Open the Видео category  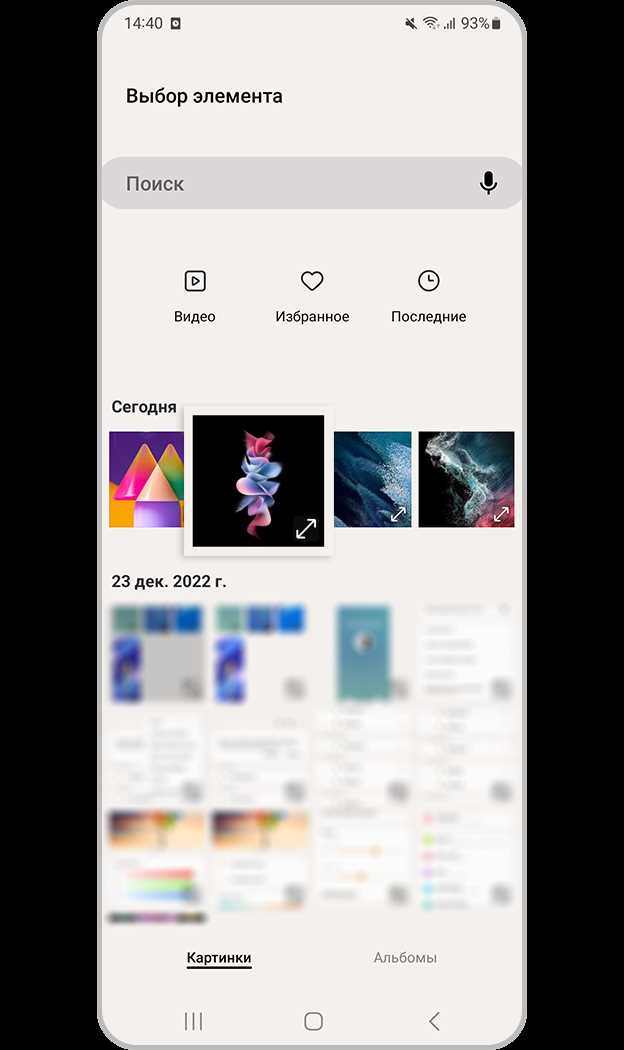[x=194, y=297]
